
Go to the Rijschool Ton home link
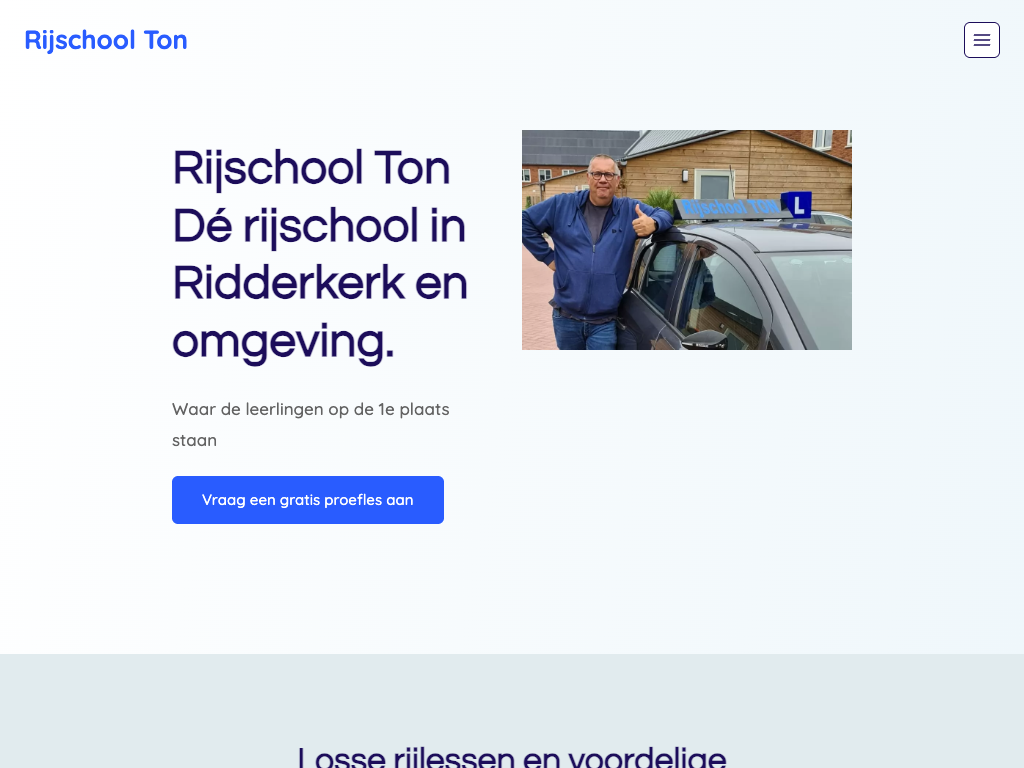pos(106,40)
